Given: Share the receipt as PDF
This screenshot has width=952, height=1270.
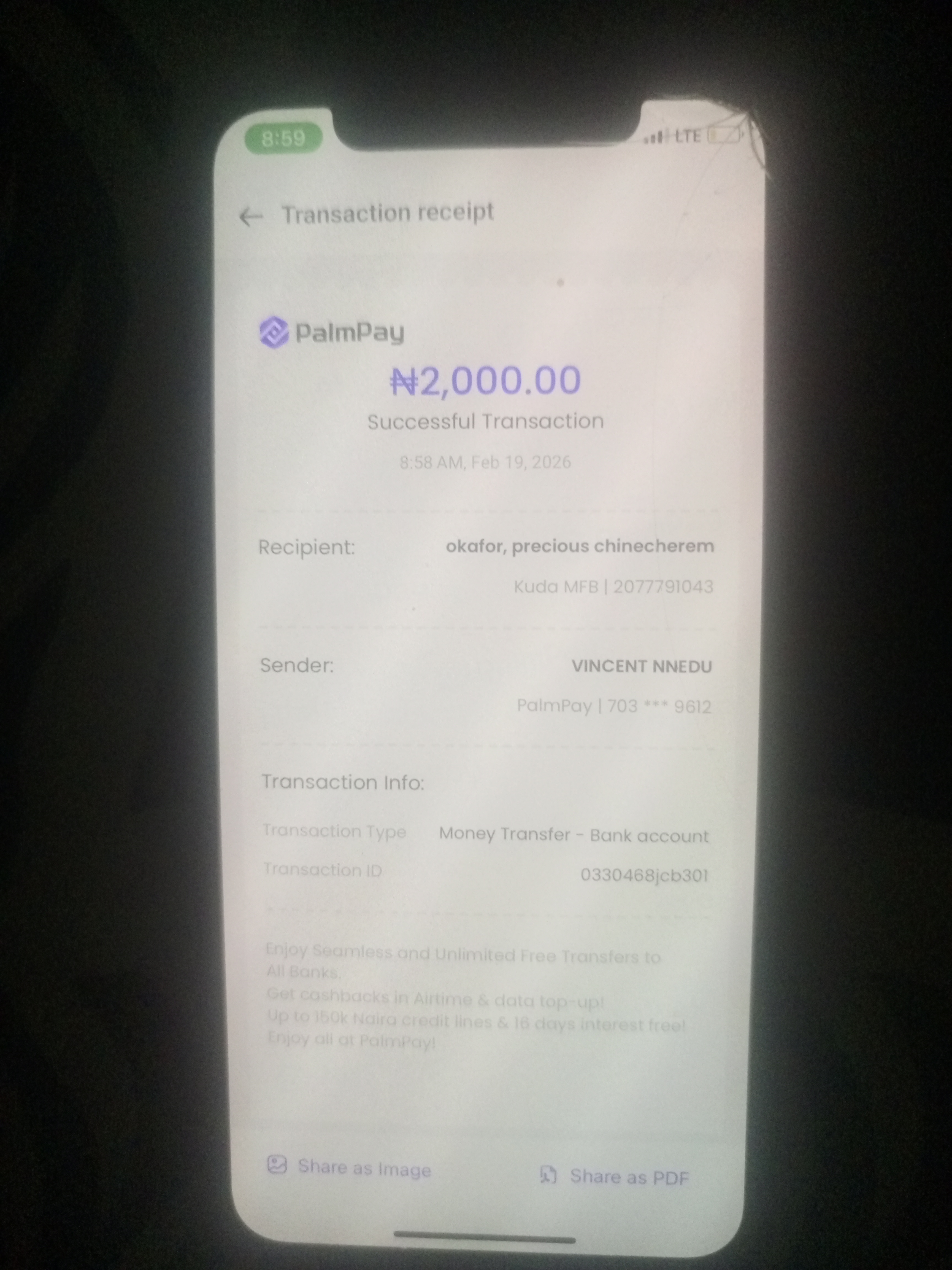Looking at the screenshot, I should (615, 1176).
